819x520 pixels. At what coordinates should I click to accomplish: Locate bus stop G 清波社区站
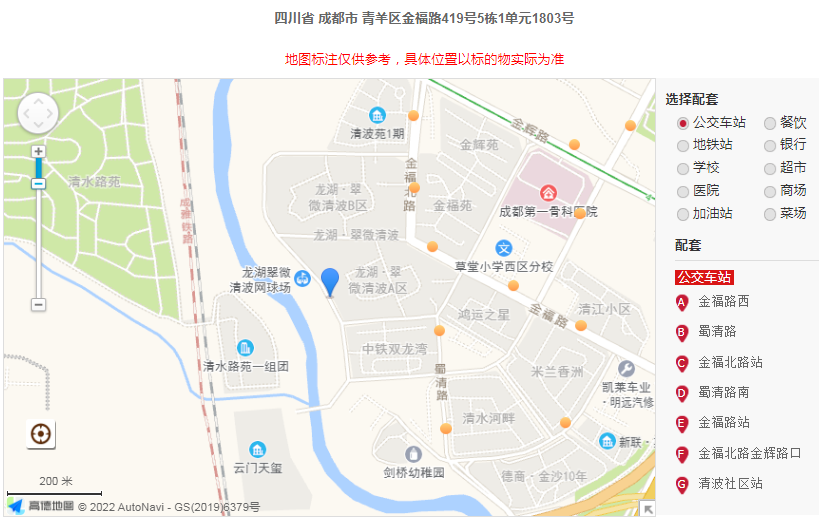(x=730, y=483)
